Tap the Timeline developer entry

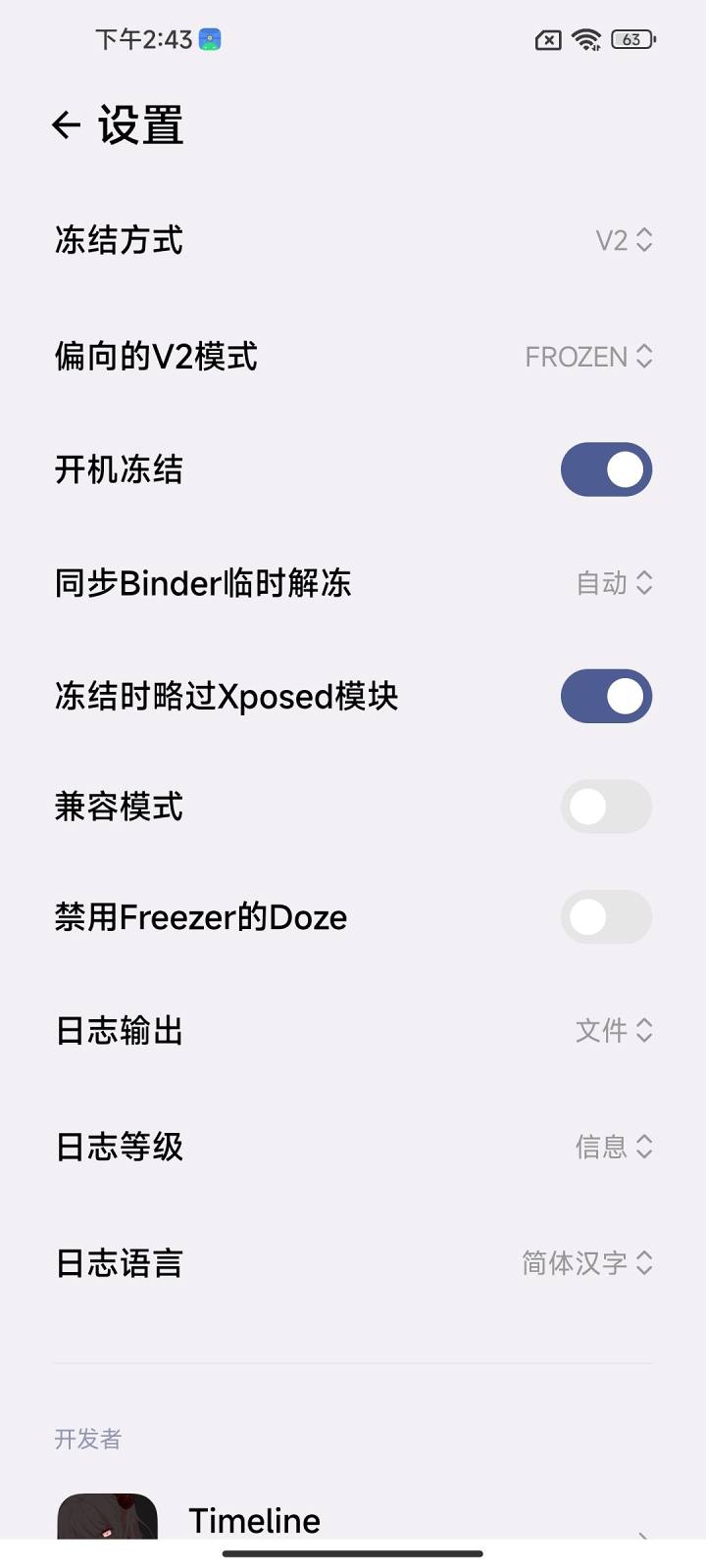[x=254, y=1520]
